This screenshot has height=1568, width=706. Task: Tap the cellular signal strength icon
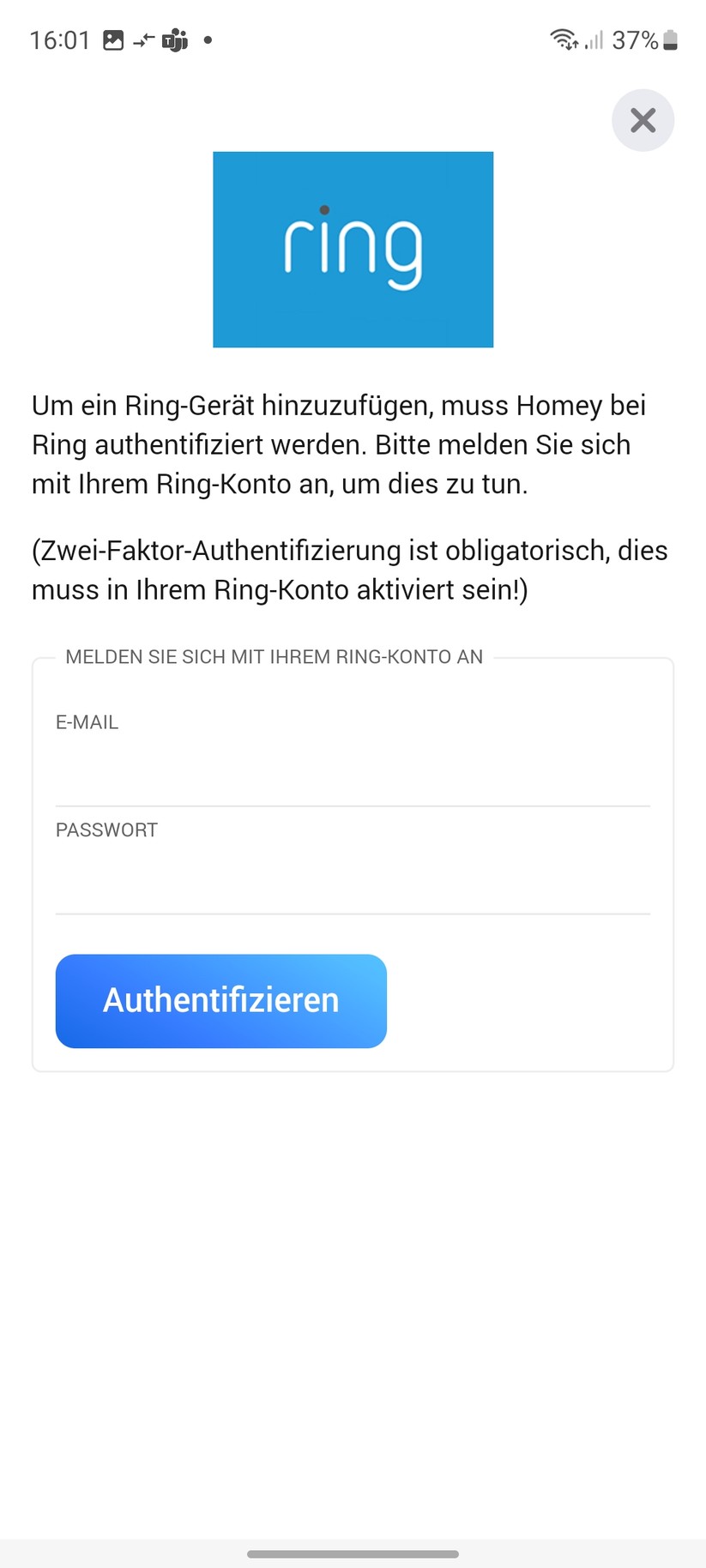click(x=595, y=39)
